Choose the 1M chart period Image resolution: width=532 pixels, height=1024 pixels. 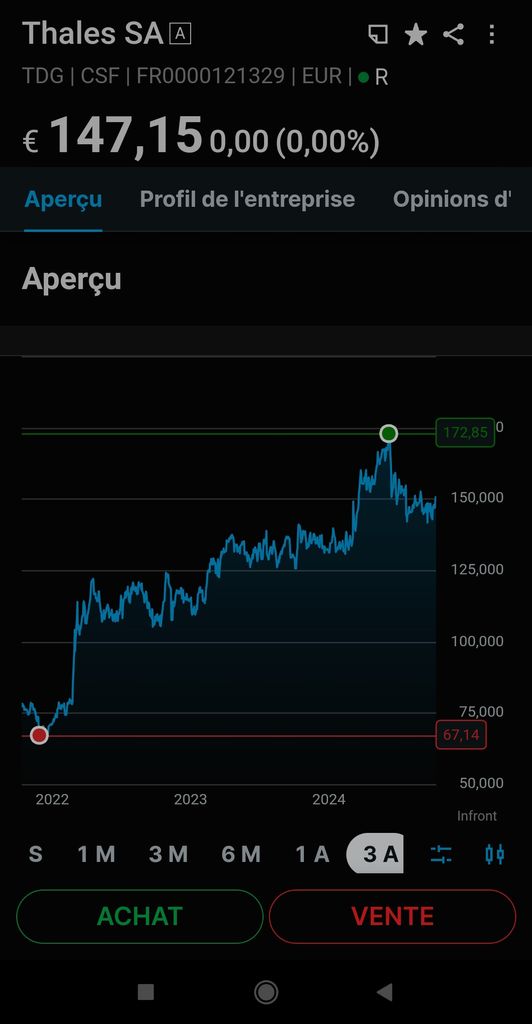97,854
